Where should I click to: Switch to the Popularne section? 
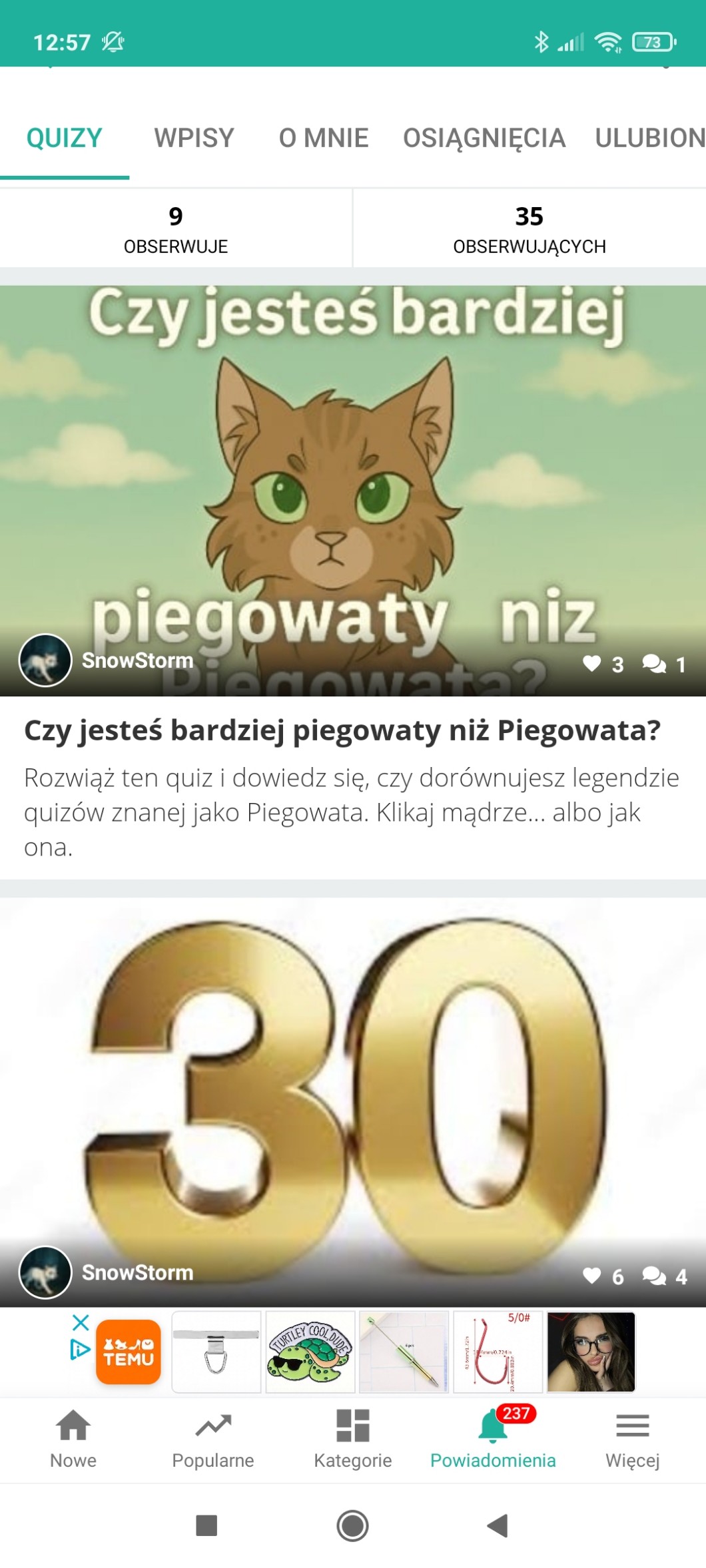213,1439
